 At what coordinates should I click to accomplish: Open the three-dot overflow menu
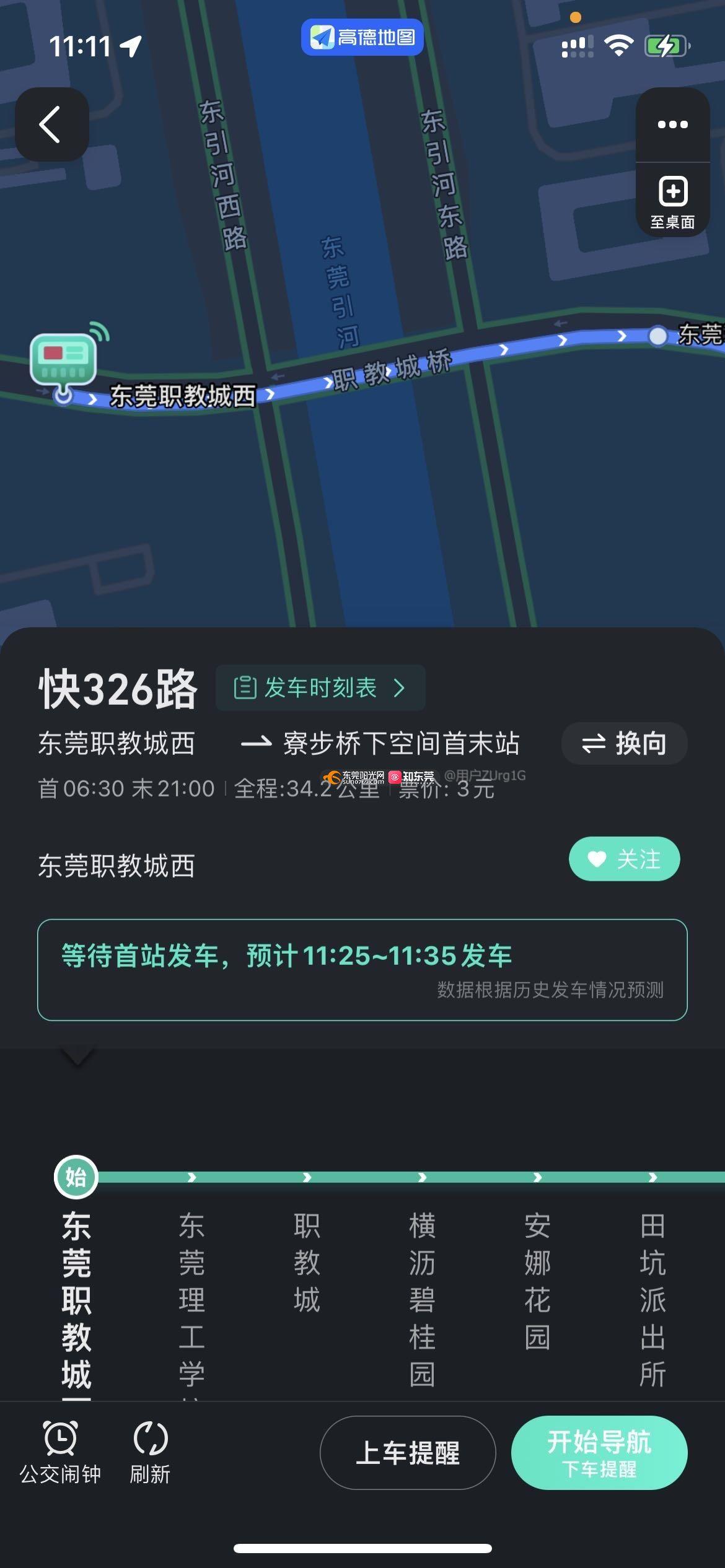(672, 124)
